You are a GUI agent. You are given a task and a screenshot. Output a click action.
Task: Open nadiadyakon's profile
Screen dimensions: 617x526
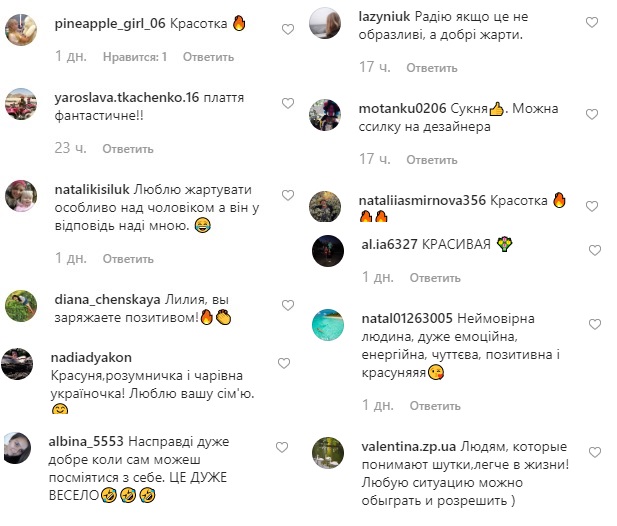91,357
